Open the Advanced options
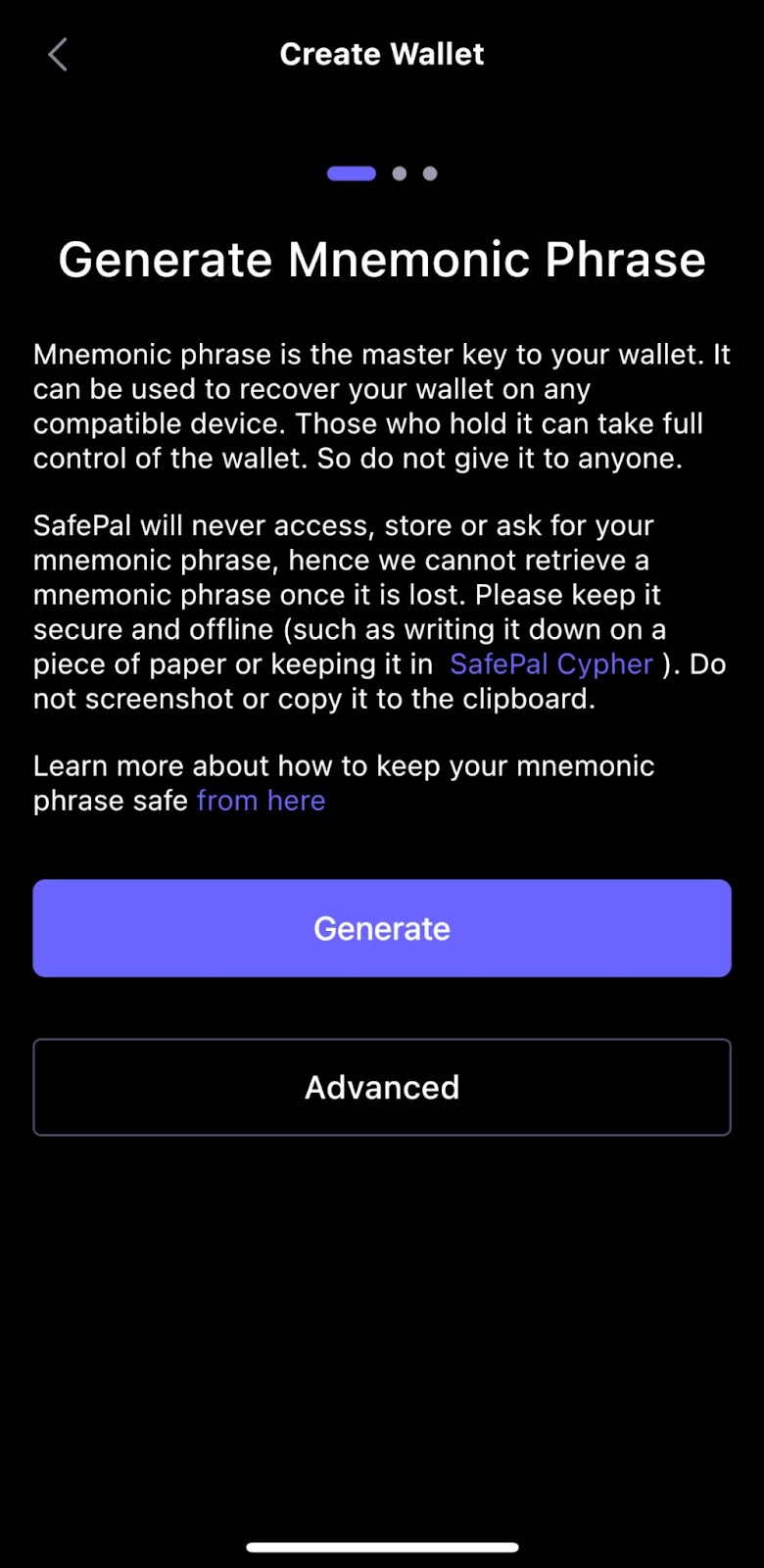This screenshot has width=764, height=1568. [382, 1087]
